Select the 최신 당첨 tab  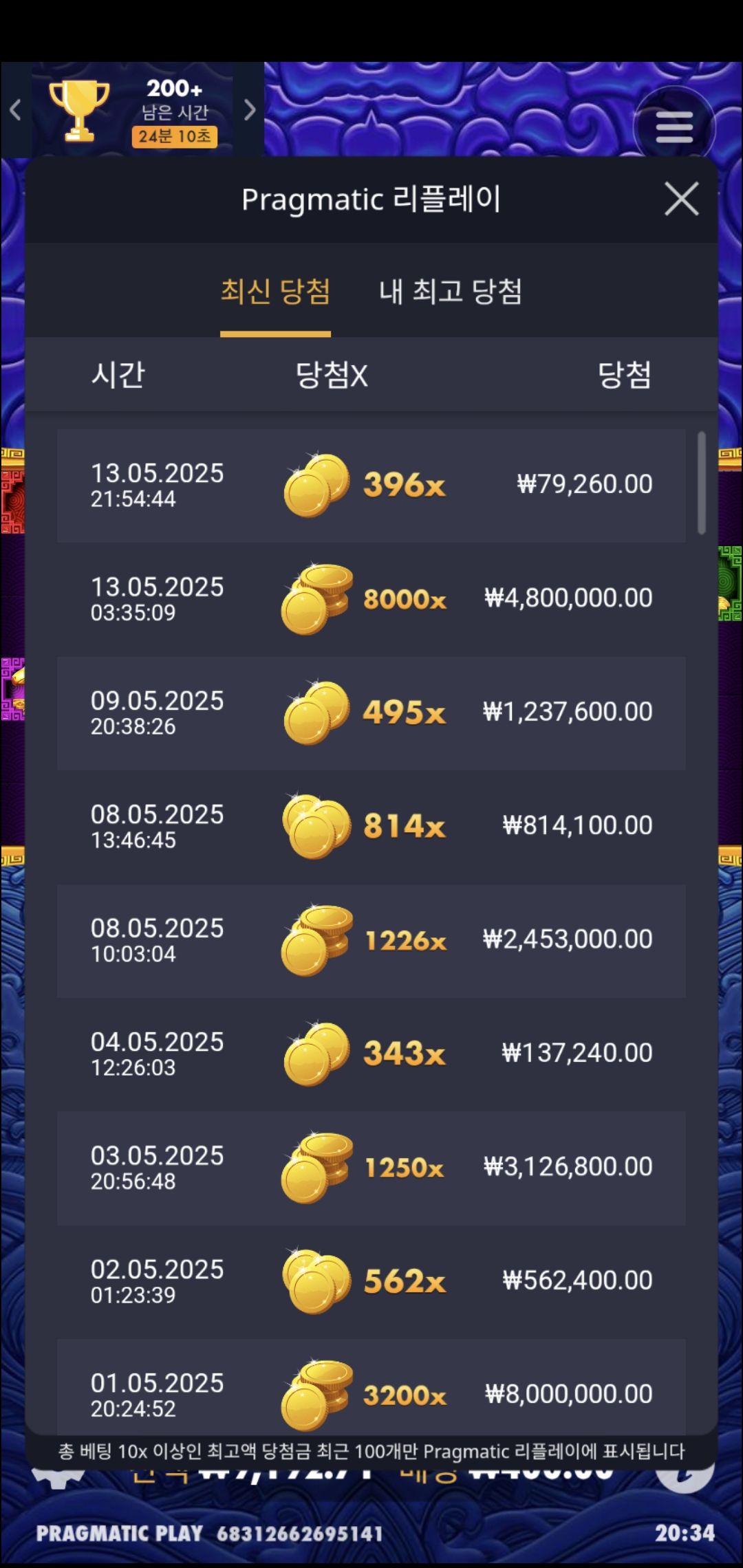[275, 292]
